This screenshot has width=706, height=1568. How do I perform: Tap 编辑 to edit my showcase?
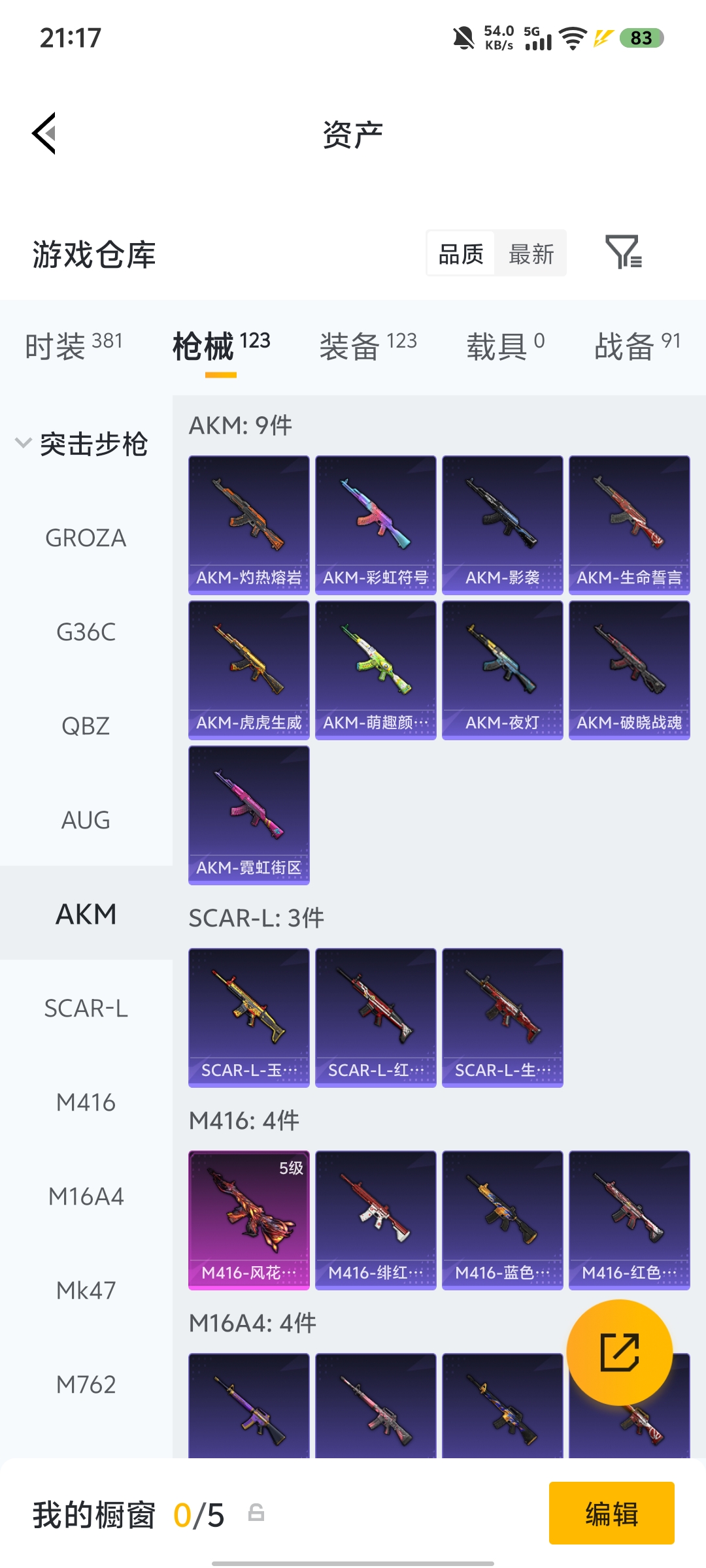click(611, 1513)
